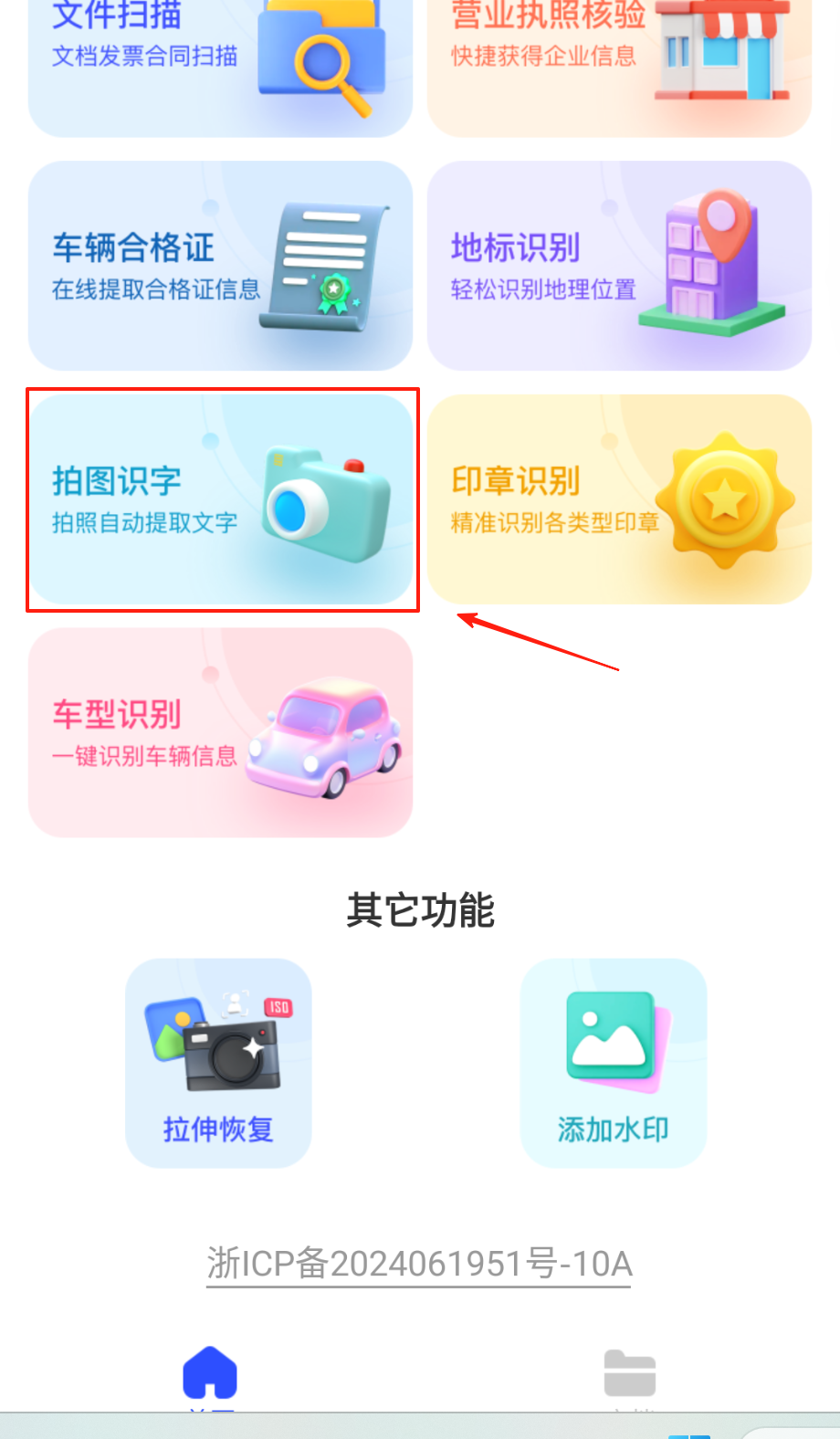This screenshot has height=1439, width=840.
Task: Tap the 拍图识字 photo text extraction card
Action: [x=220, y=499]
